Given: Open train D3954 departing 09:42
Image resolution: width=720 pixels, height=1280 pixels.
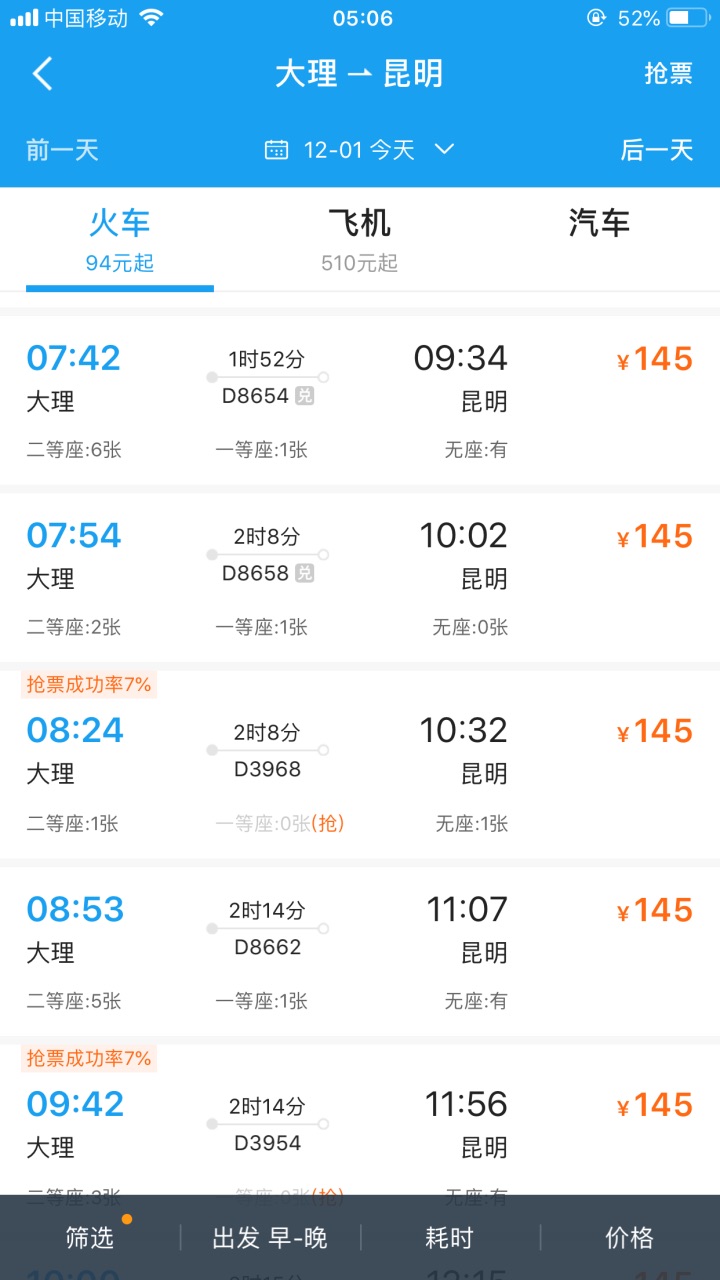Looking at the screenshot, I should pyautogui.click(x=360, y=1120).
